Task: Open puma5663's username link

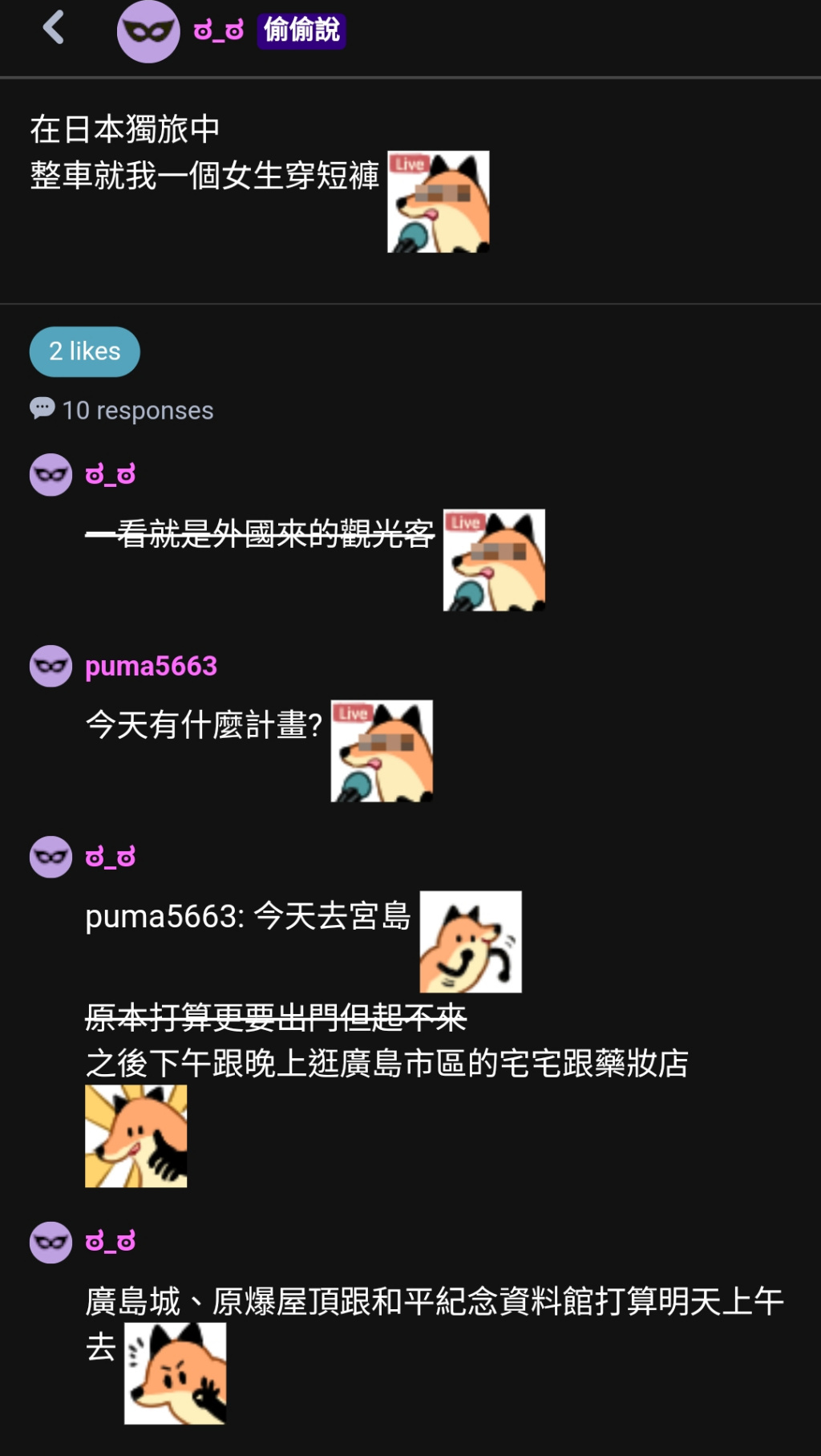Action: click(152, 666)
